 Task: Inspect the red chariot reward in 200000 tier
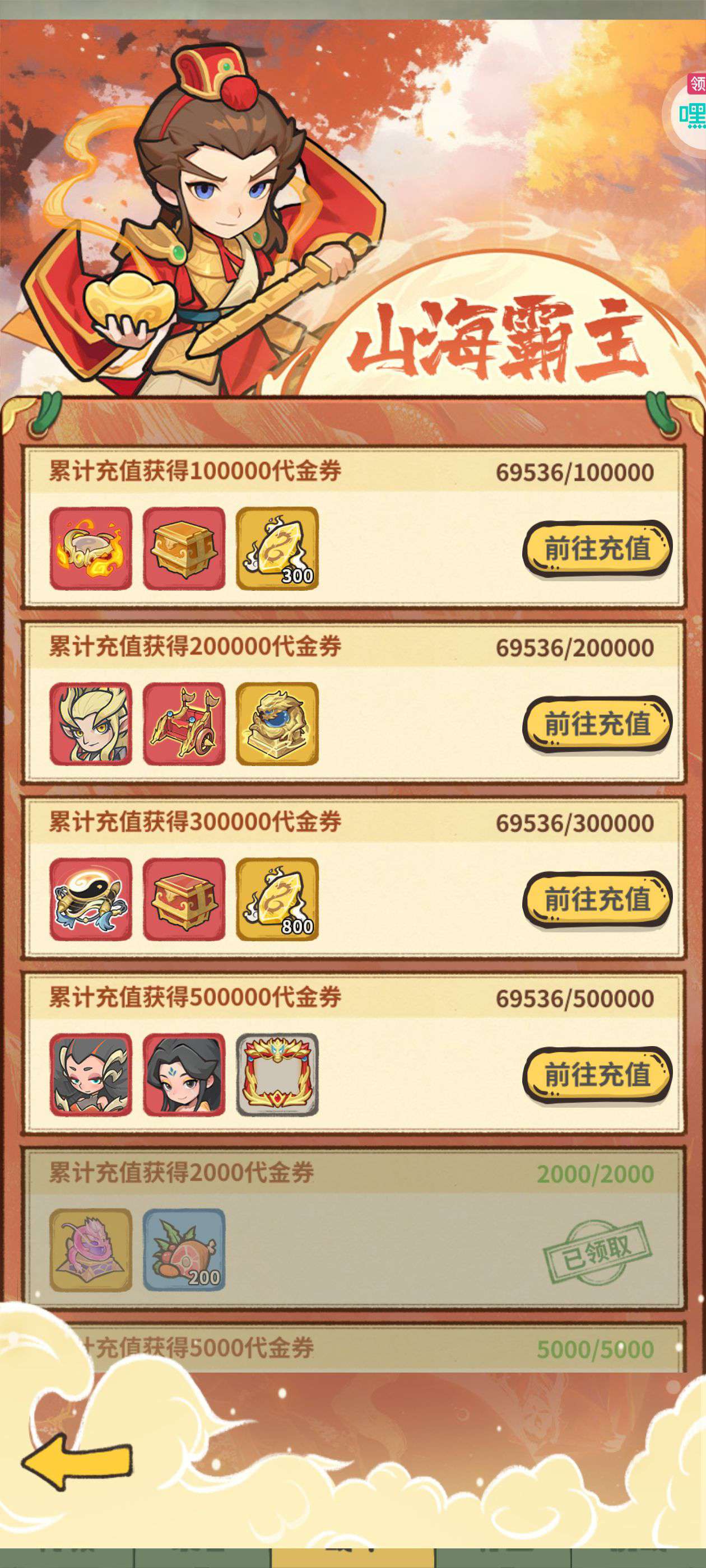tap(184, 724)
